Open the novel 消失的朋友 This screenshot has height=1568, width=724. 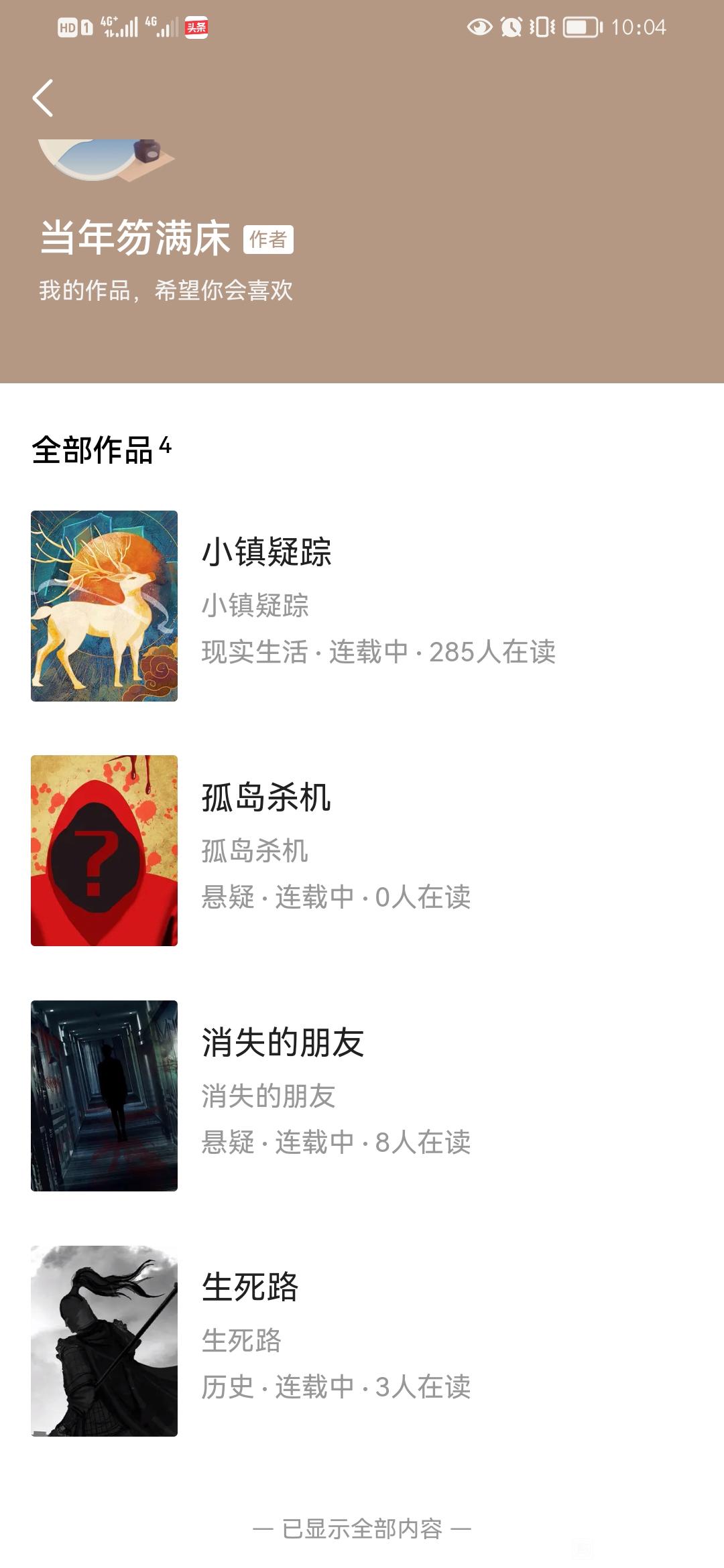[362, 1096]
